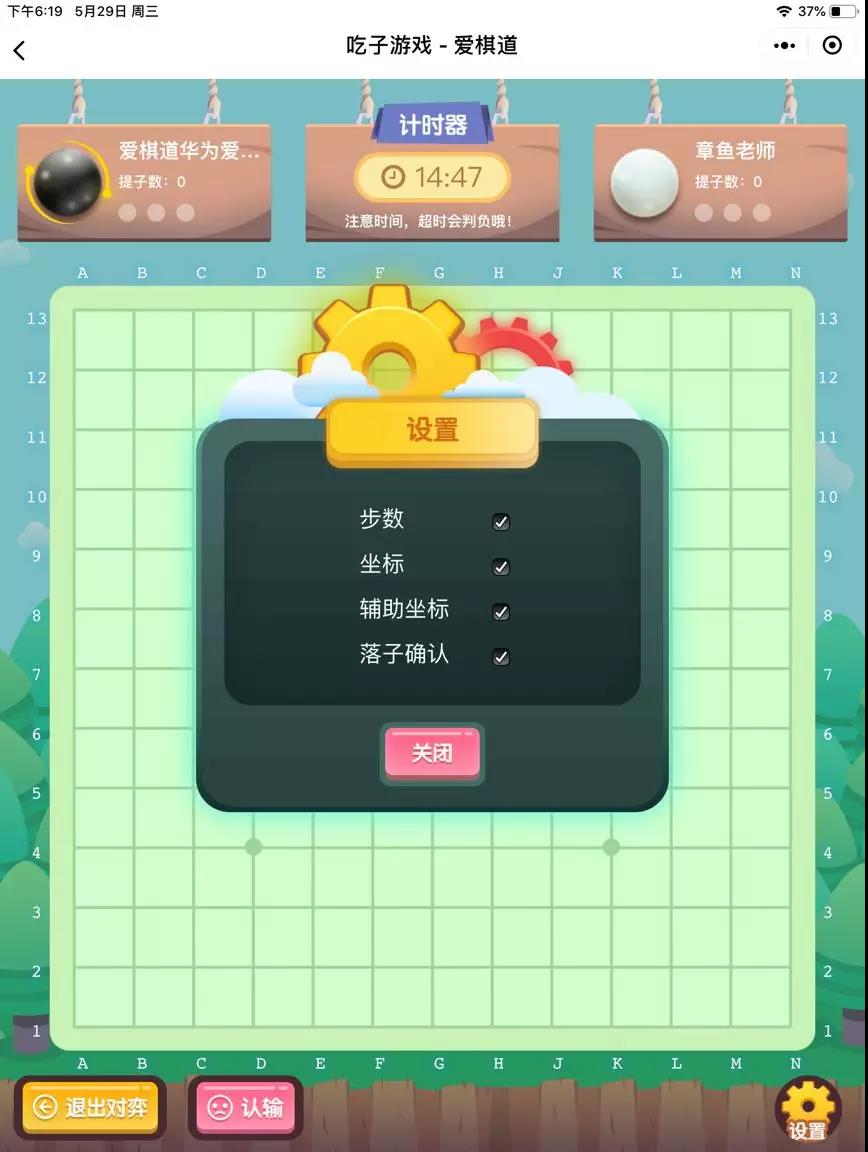Uncheck the 步数 checkbox
The image size is (868, 1152).
coord(501,522)
